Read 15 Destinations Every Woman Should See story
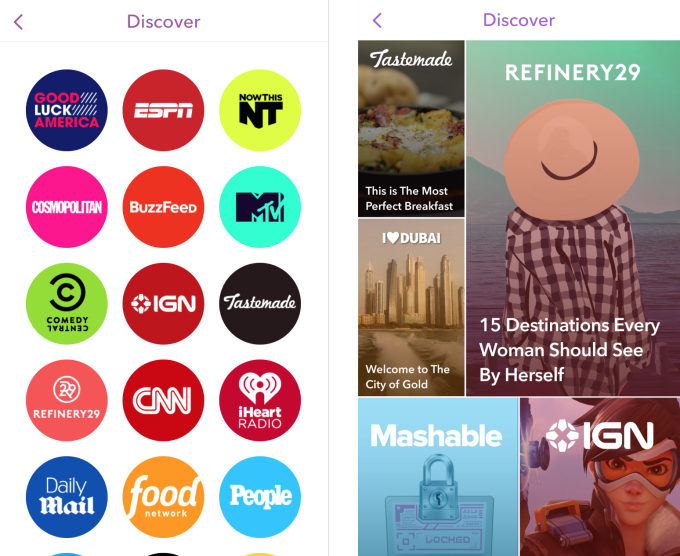680x556 pixels. tap(573, 218)
